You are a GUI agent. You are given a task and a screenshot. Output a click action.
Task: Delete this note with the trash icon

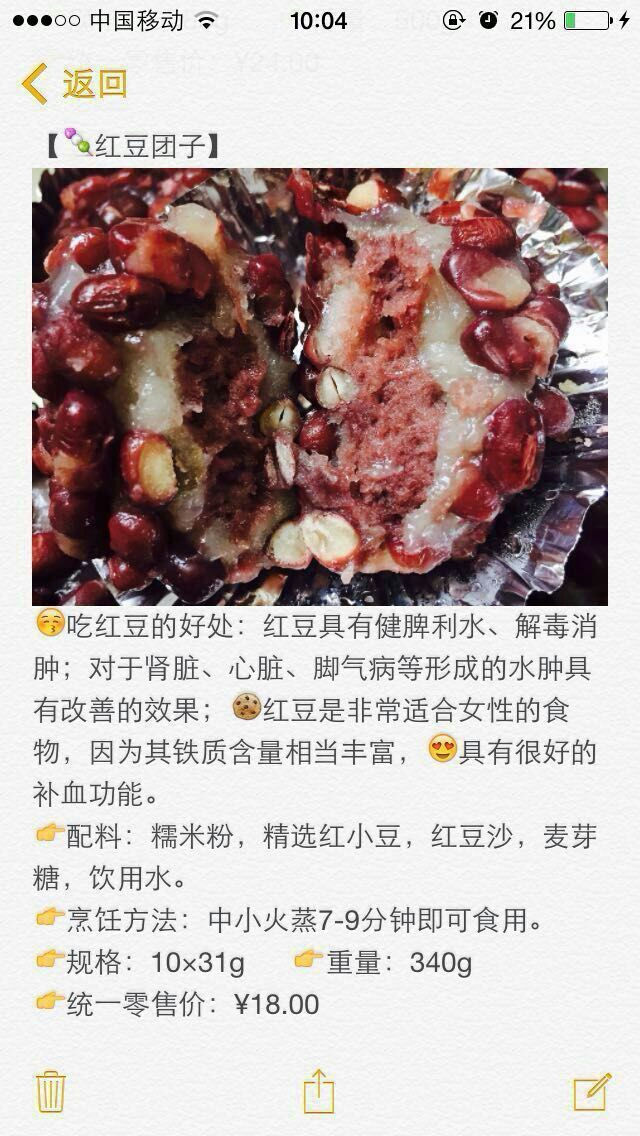pos(51,1091)
